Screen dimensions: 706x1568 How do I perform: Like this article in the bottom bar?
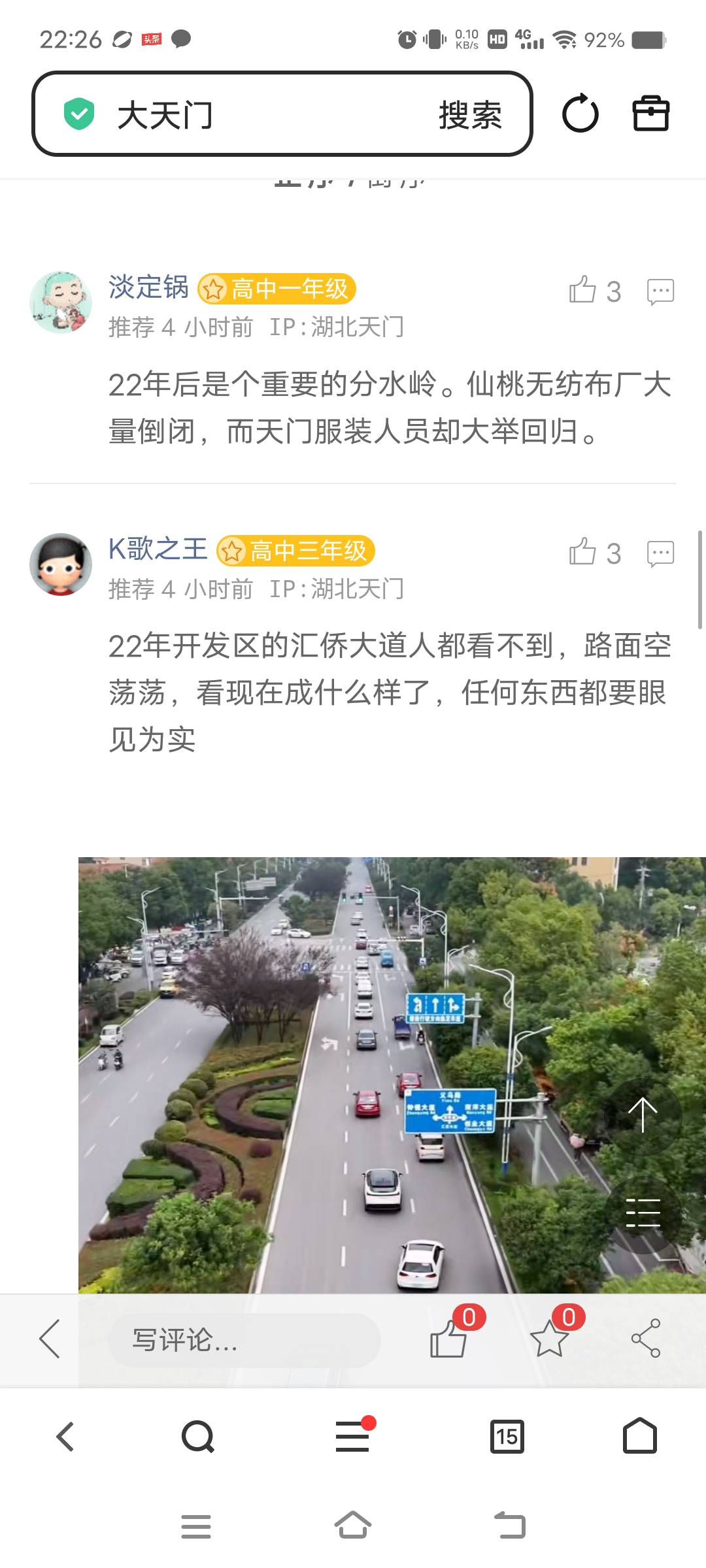[x=449, y=1338]
